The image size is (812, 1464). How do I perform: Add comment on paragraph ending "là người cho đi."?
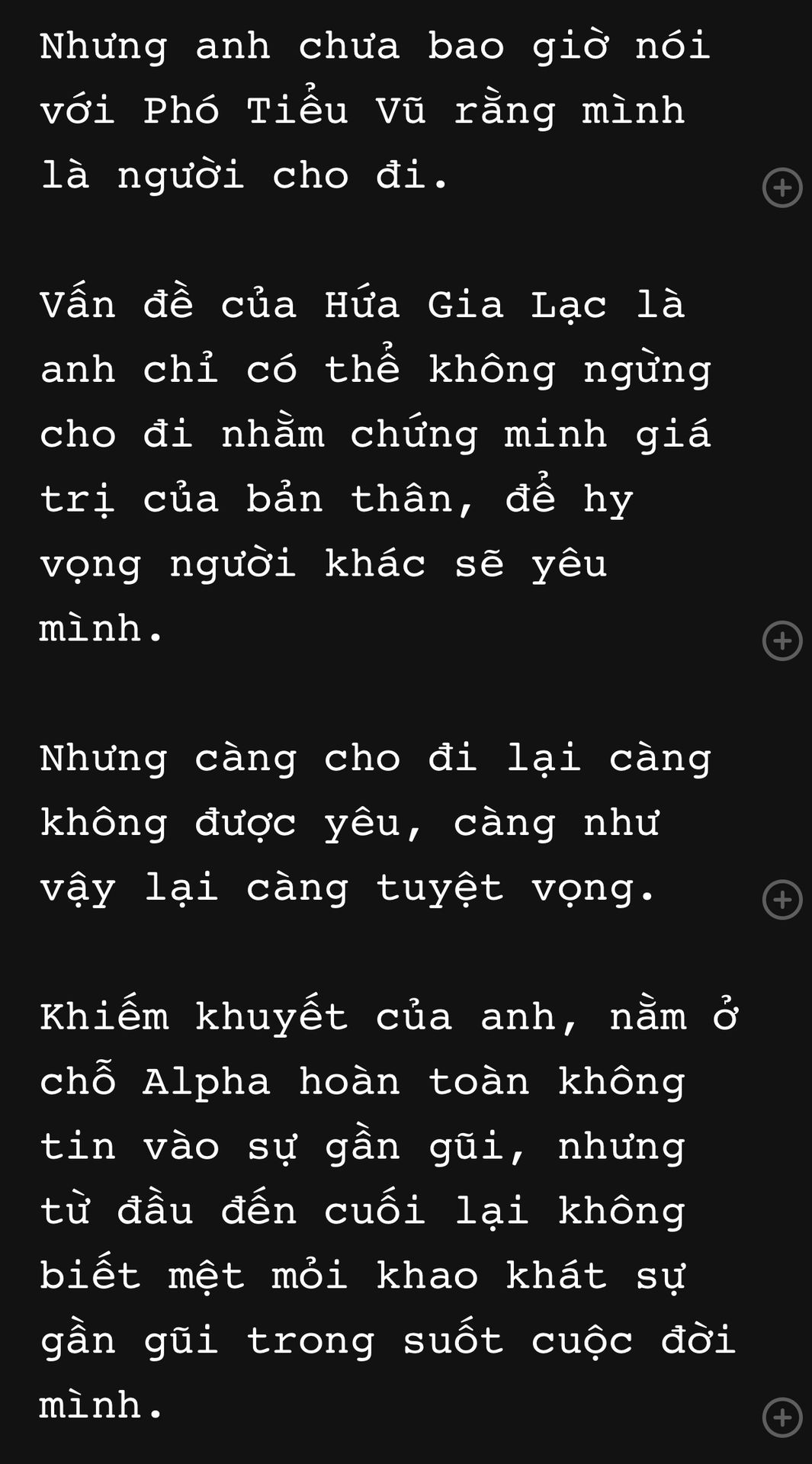782,188
